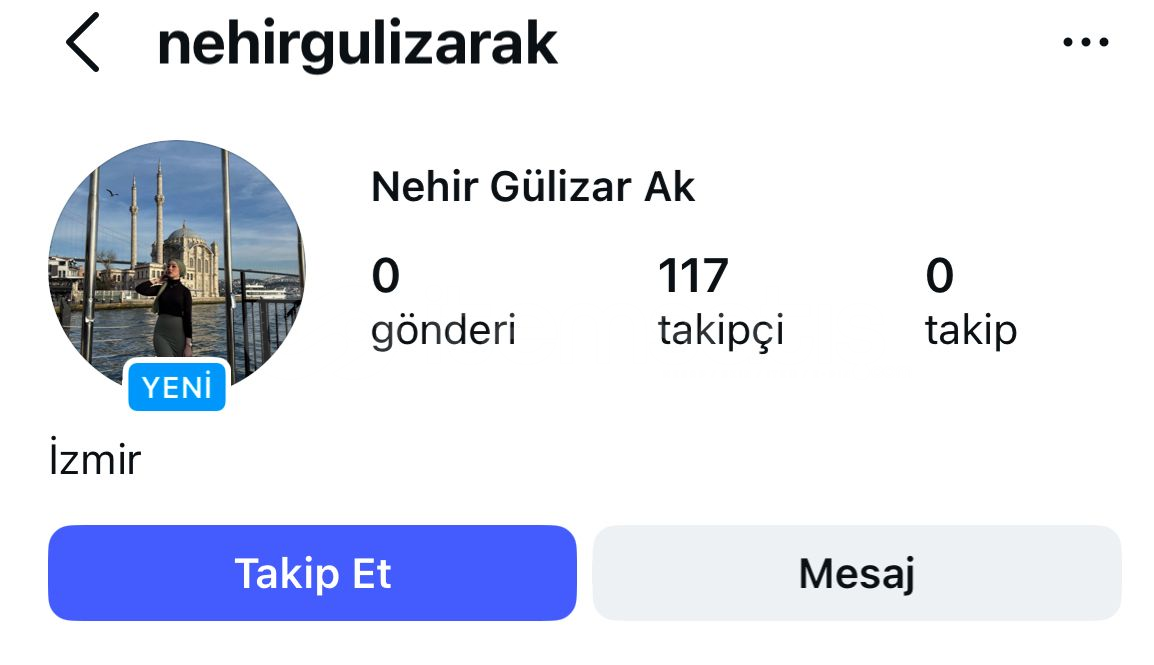The width and height of the screenshot is (1154, 665).
Task: Follow the account with Takip Et
Action: pos(312,573)
